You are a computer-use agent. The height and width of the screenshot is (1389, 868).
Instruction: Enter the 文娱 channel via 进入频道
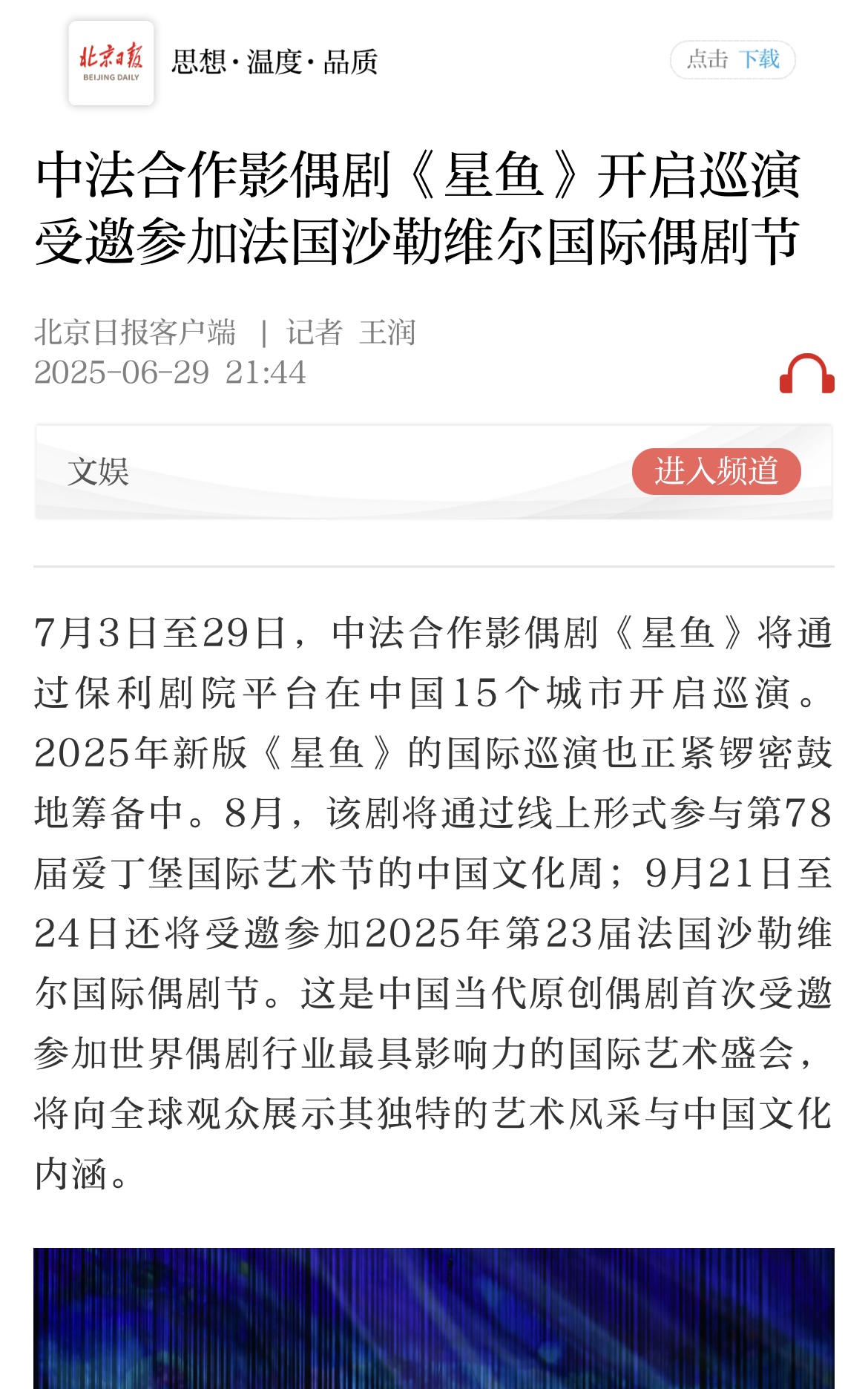[x=716, y=471]
